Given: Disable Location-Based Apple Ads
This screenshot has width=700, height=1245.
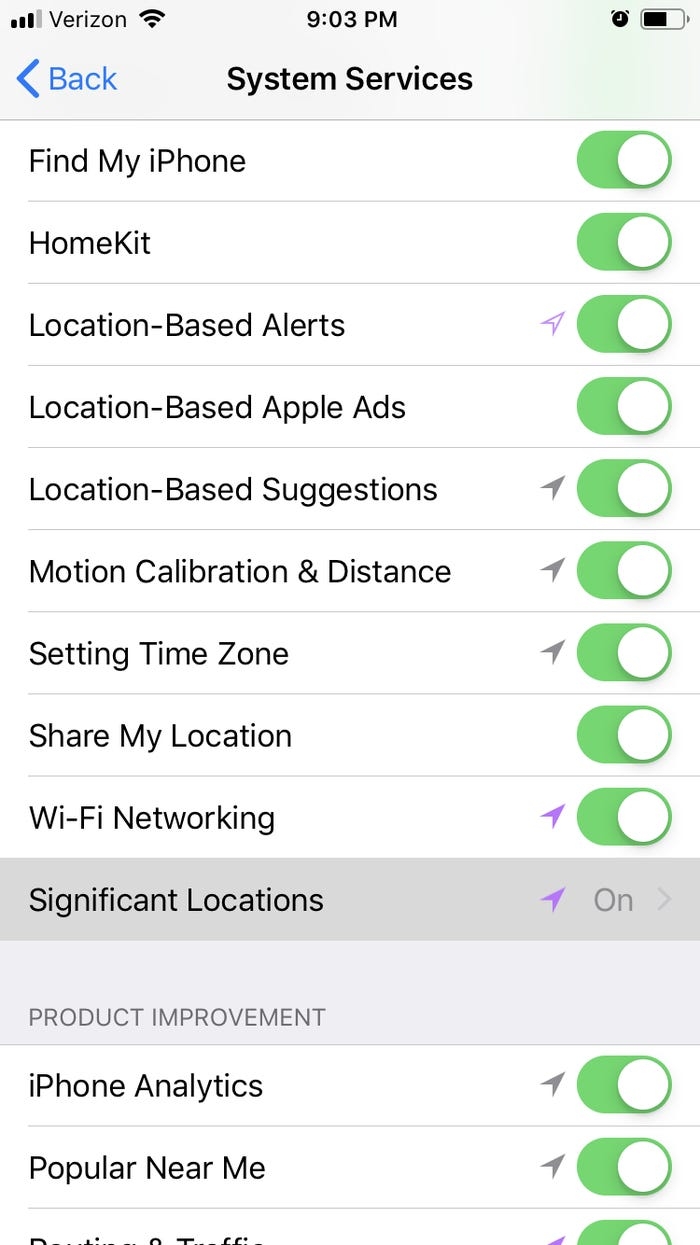Looking at the screenshot, I should click(623, 407).
